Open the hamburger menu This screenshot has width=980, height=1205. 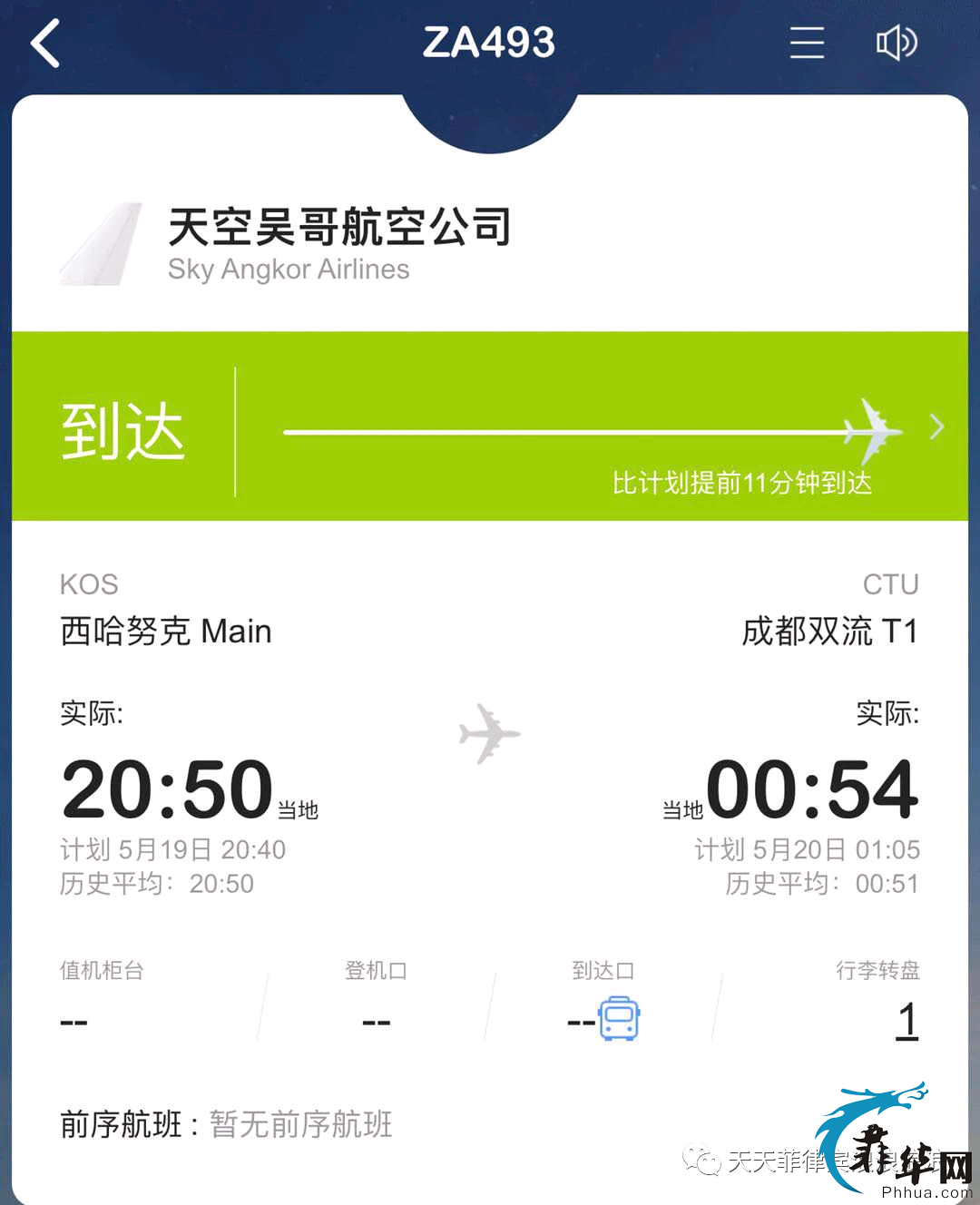[806, 43]
